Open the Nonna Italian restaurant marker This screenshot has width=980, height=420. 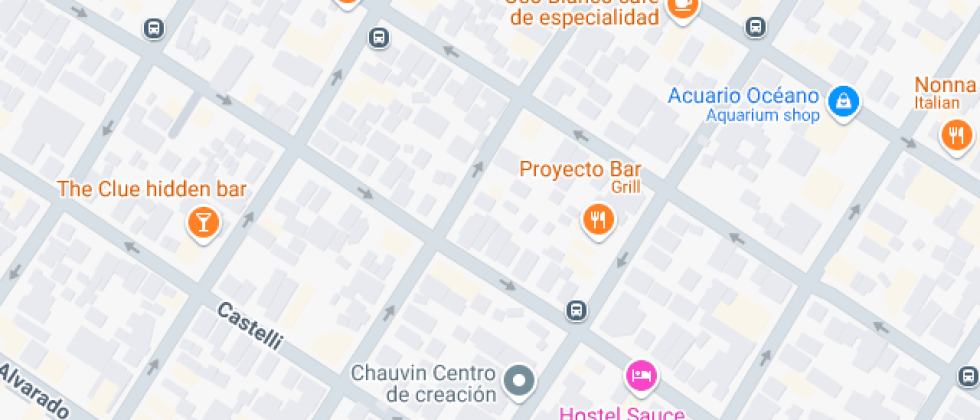pyautogui.click(x=957, y=135)
